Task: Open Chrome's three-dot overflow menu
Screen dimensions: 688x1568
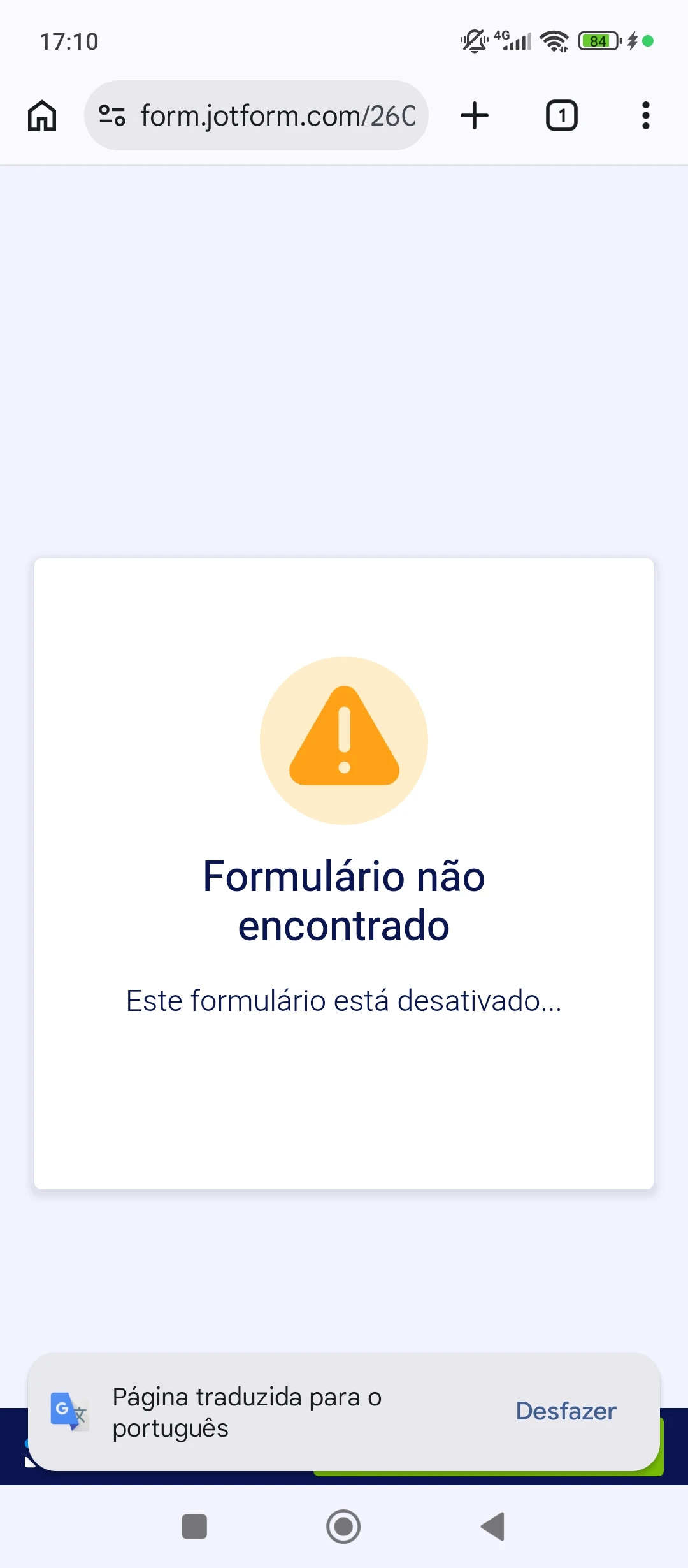Action: (645, 115)
